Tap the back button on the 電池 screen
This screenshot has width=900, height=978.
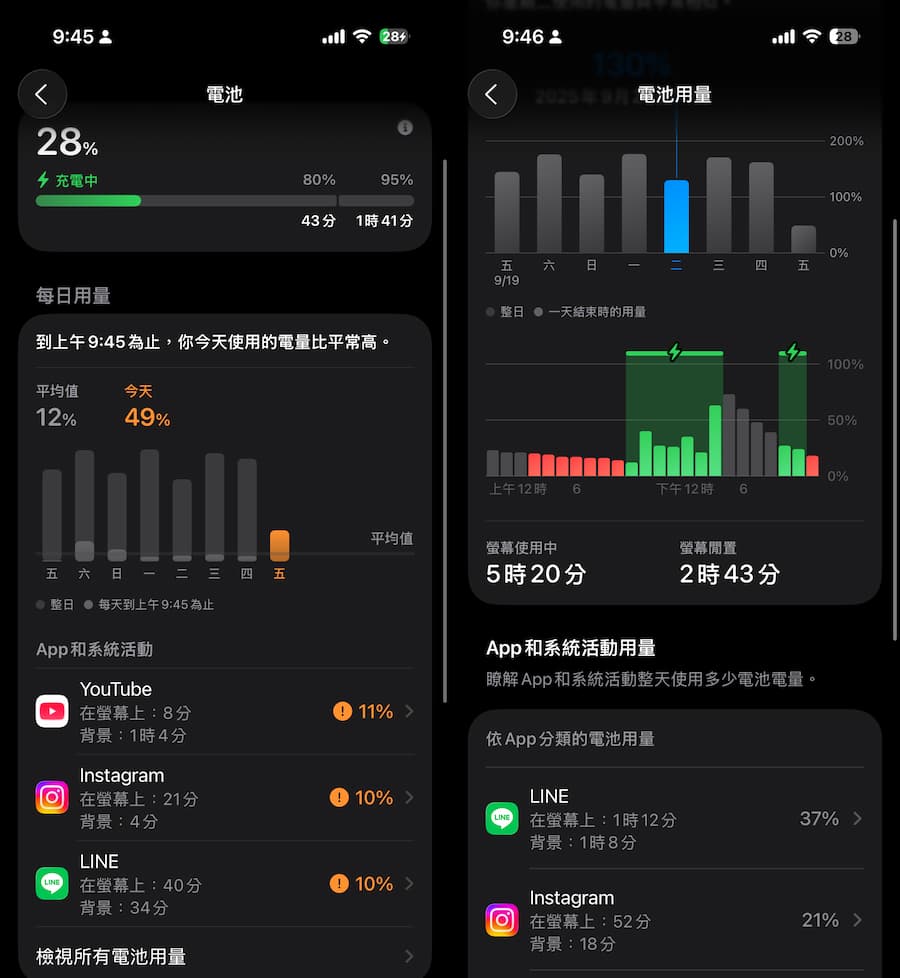[42, 93]
